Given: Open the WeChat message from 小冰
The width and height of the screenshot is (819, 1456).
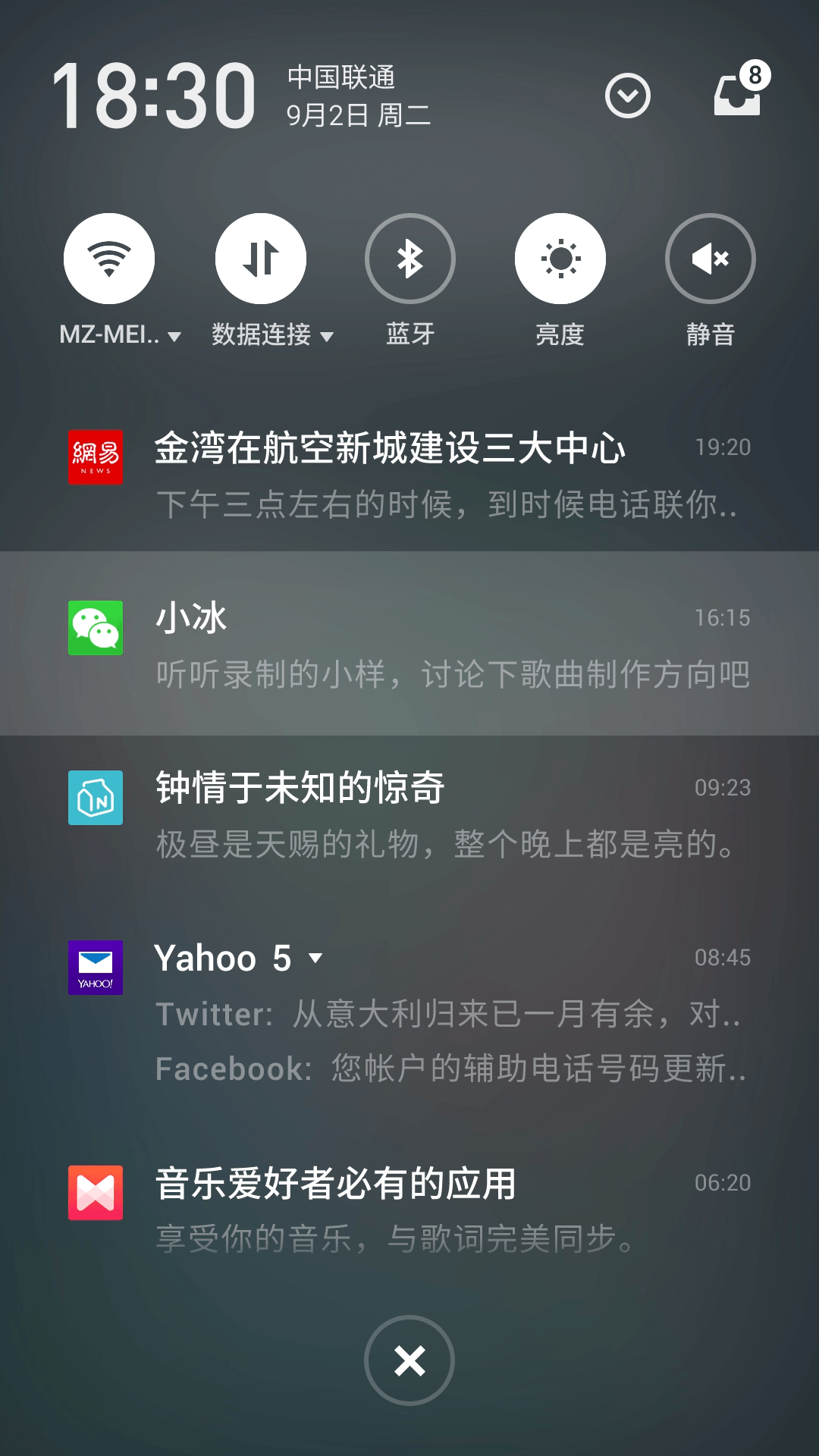Looking at the screenshot, I should [x=409, y=643].
